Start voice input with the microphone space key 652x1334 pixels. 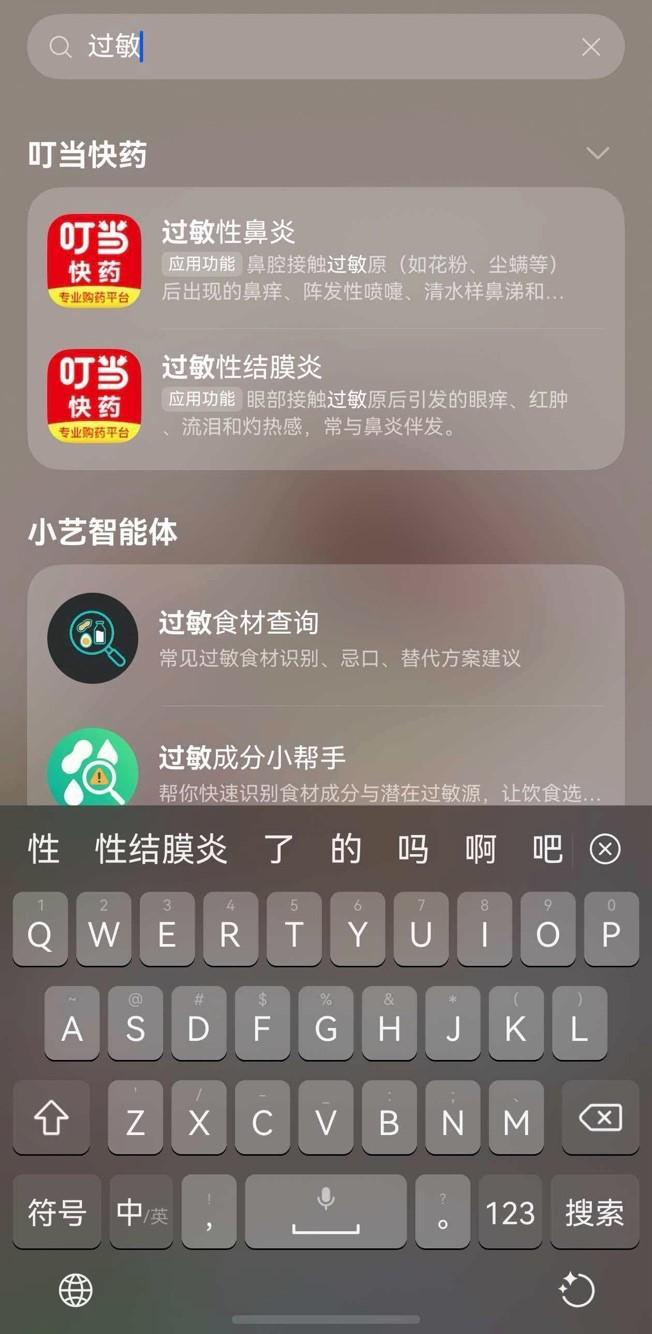pos(326,1212)
